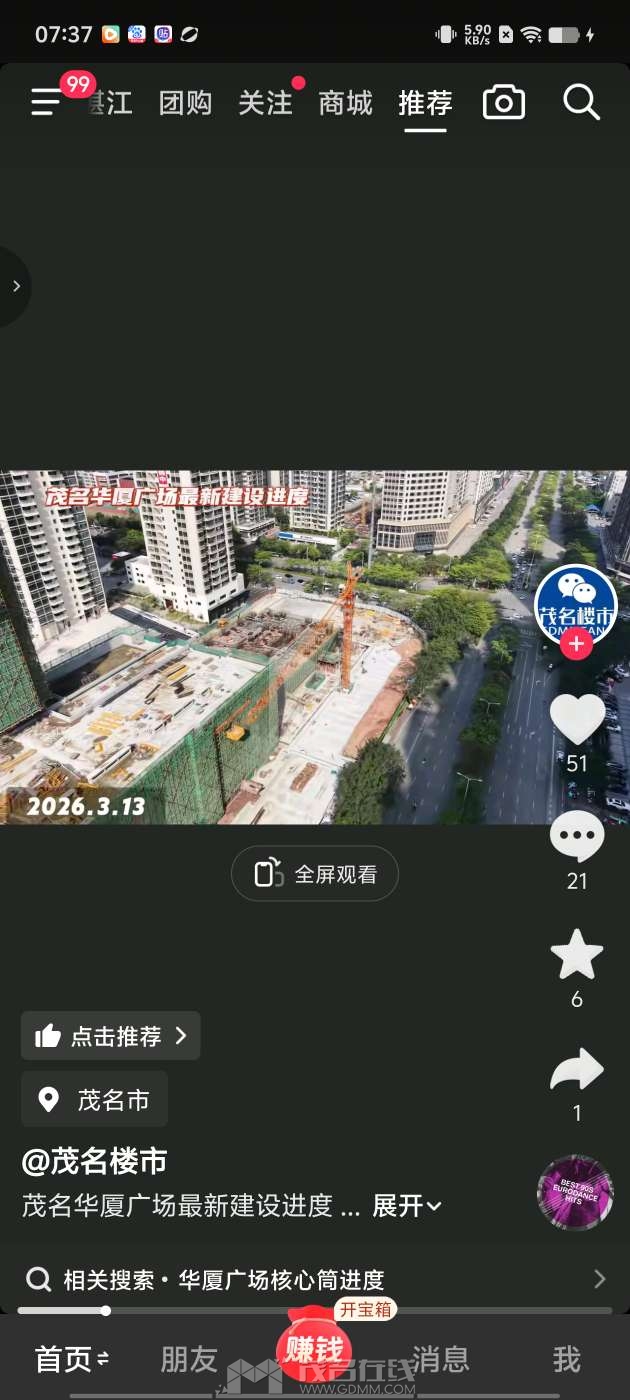Viewport: 630px width, 1400px height.
Task: Go to the 朋友 tab
Action: (x=189, y=1359)
